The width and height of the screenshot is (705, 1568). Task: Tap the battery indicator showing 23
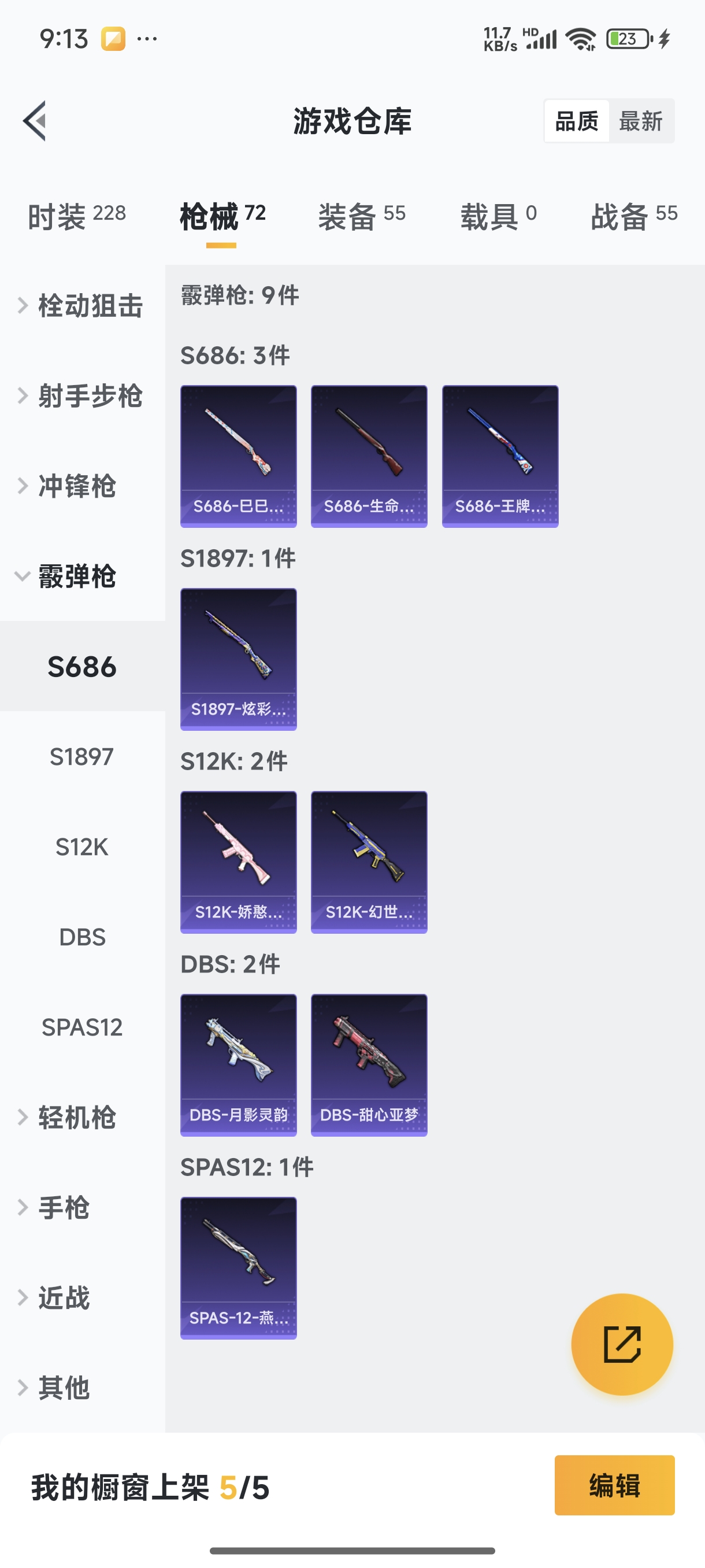pyautogui.click(x=627, y=38)
